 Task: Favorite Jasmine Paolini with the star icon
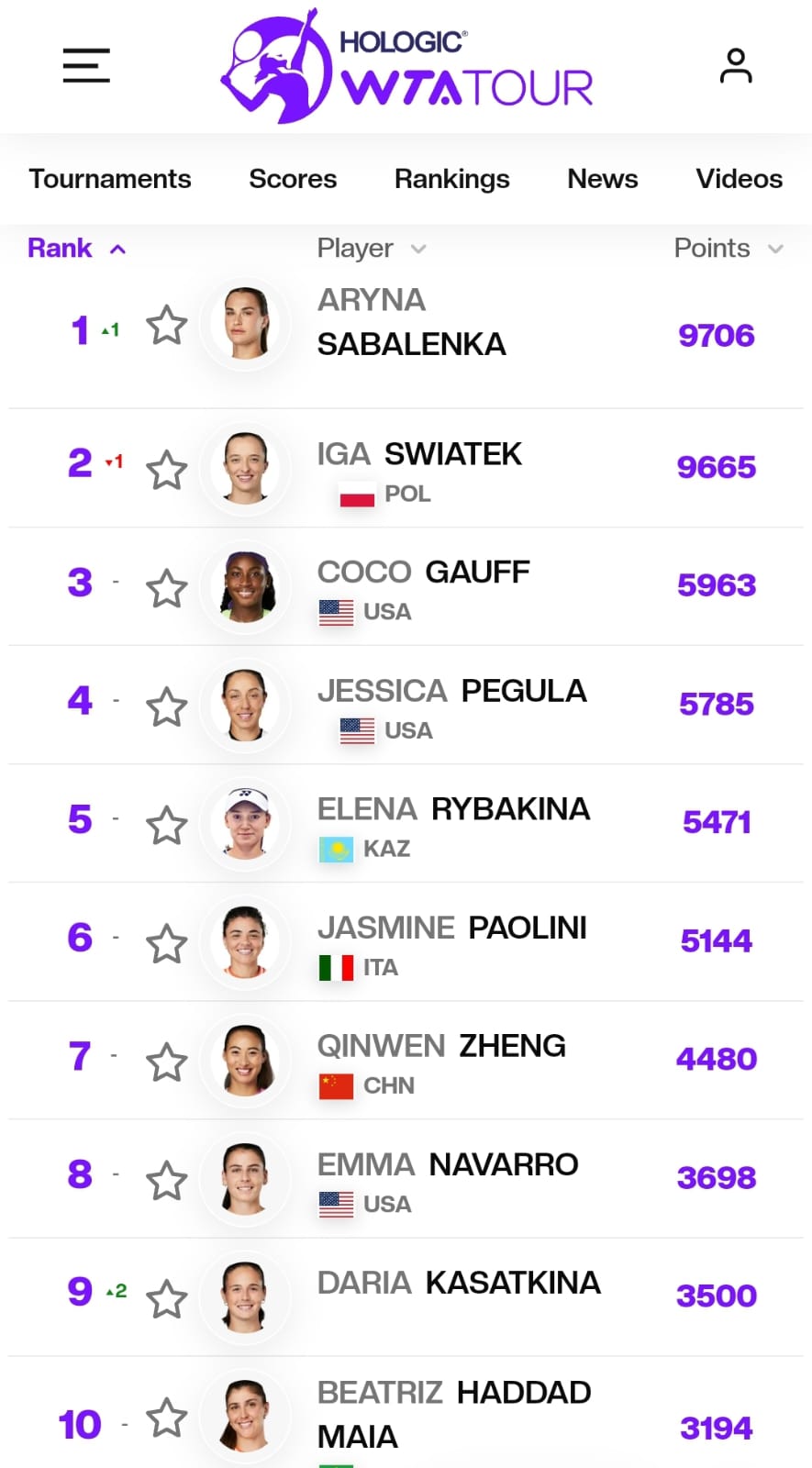coord(167,944)
